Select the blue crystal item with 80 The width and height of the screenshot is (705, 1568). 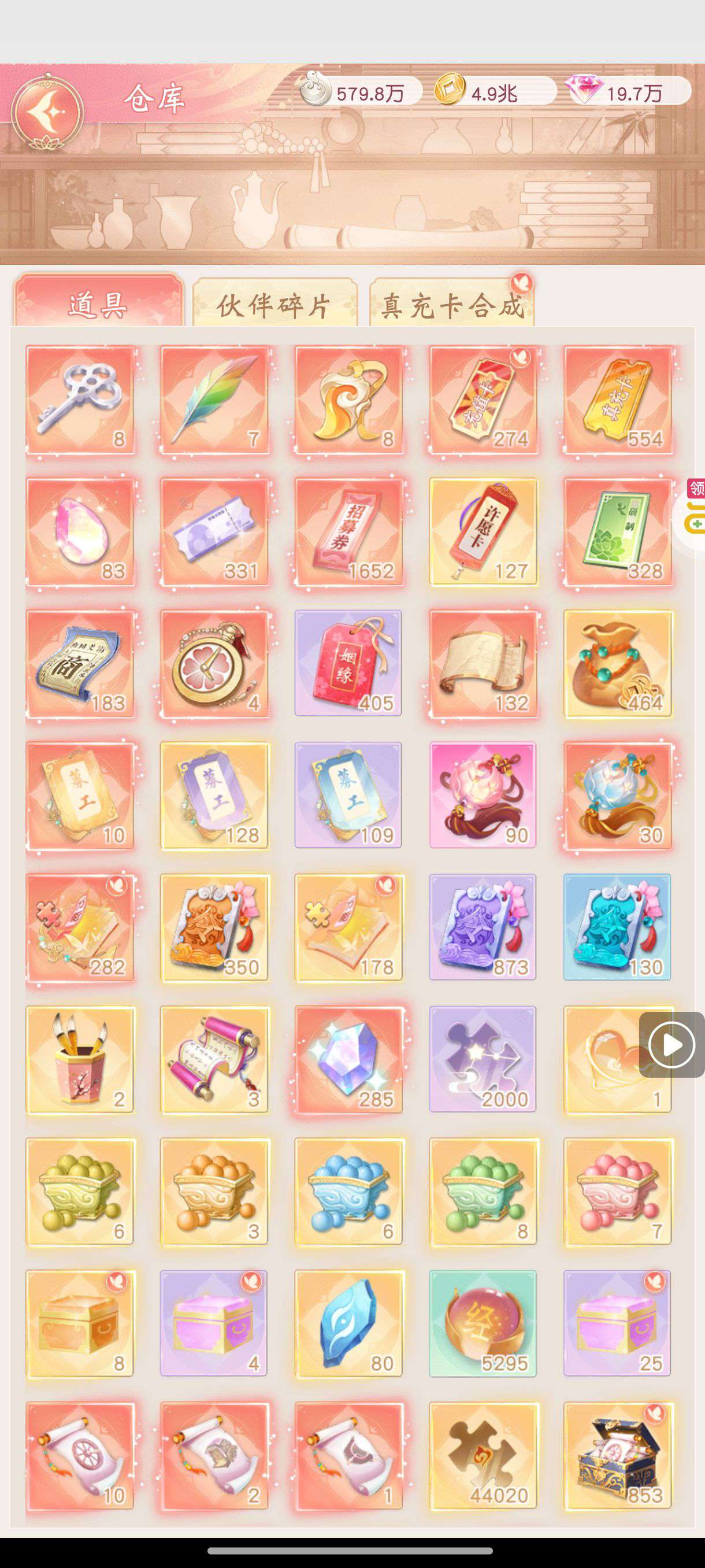click(348, 1323)
